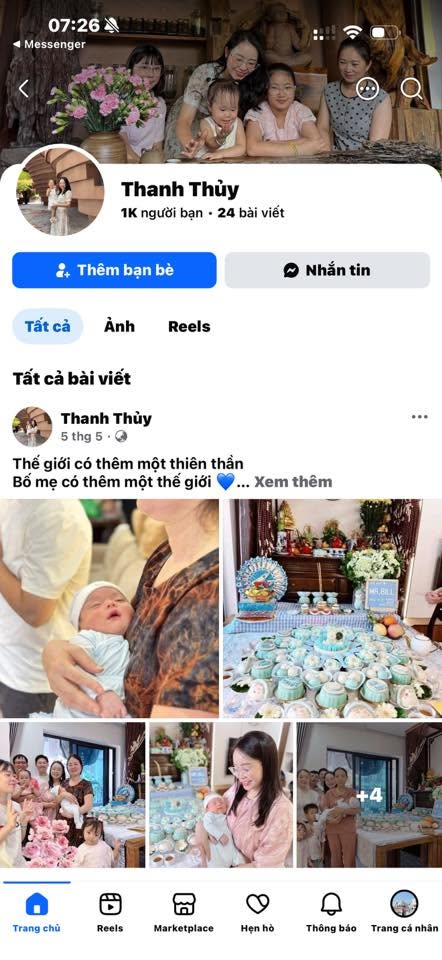Switch to the Hẹn hò tab

pos(258,912)
